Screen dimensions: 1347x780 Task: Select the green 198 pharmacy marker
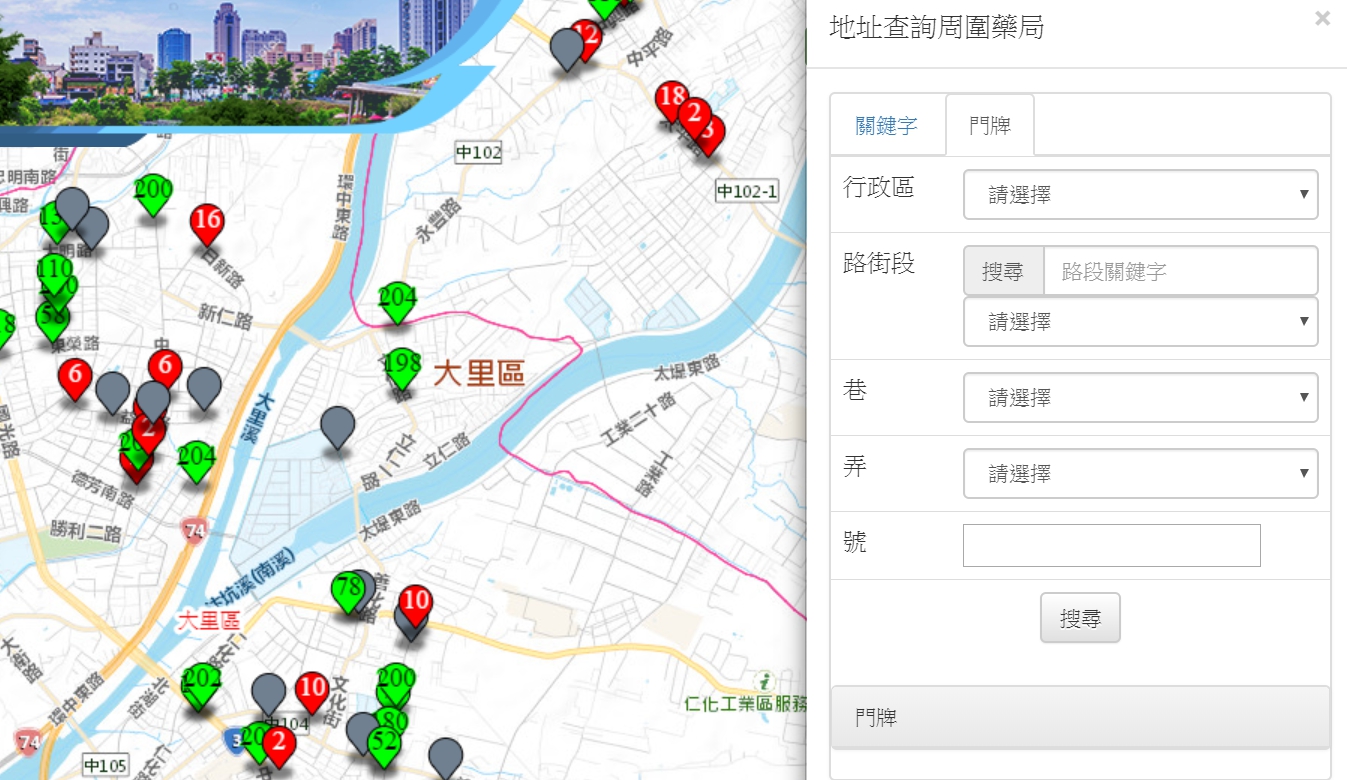pos(402,365)
